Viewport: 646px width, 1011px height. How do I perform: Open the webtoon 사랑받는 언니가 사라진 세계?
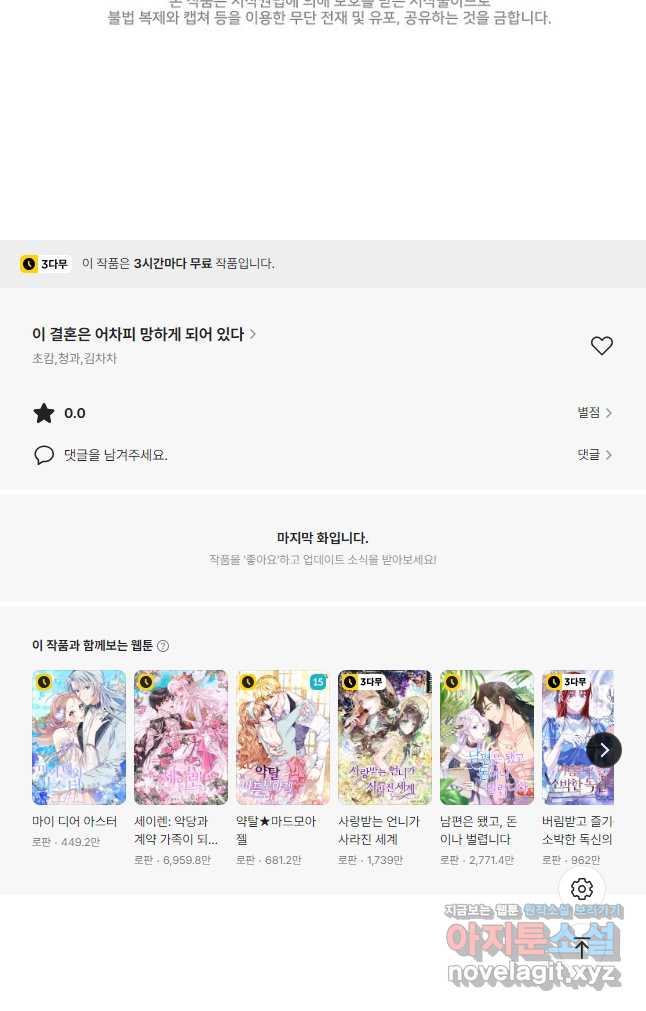tap(385, 737)
